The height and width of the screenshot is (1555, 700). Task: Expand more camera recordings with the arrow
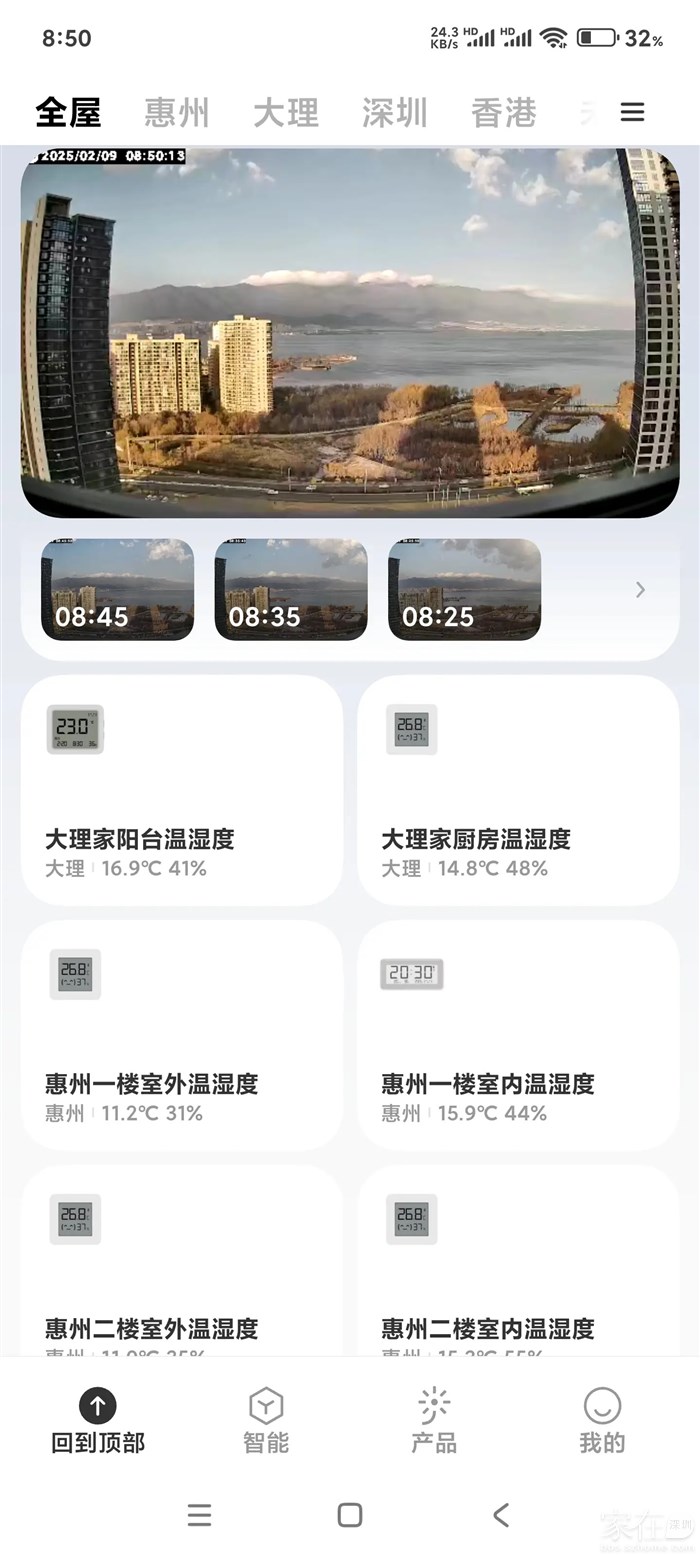640,590
